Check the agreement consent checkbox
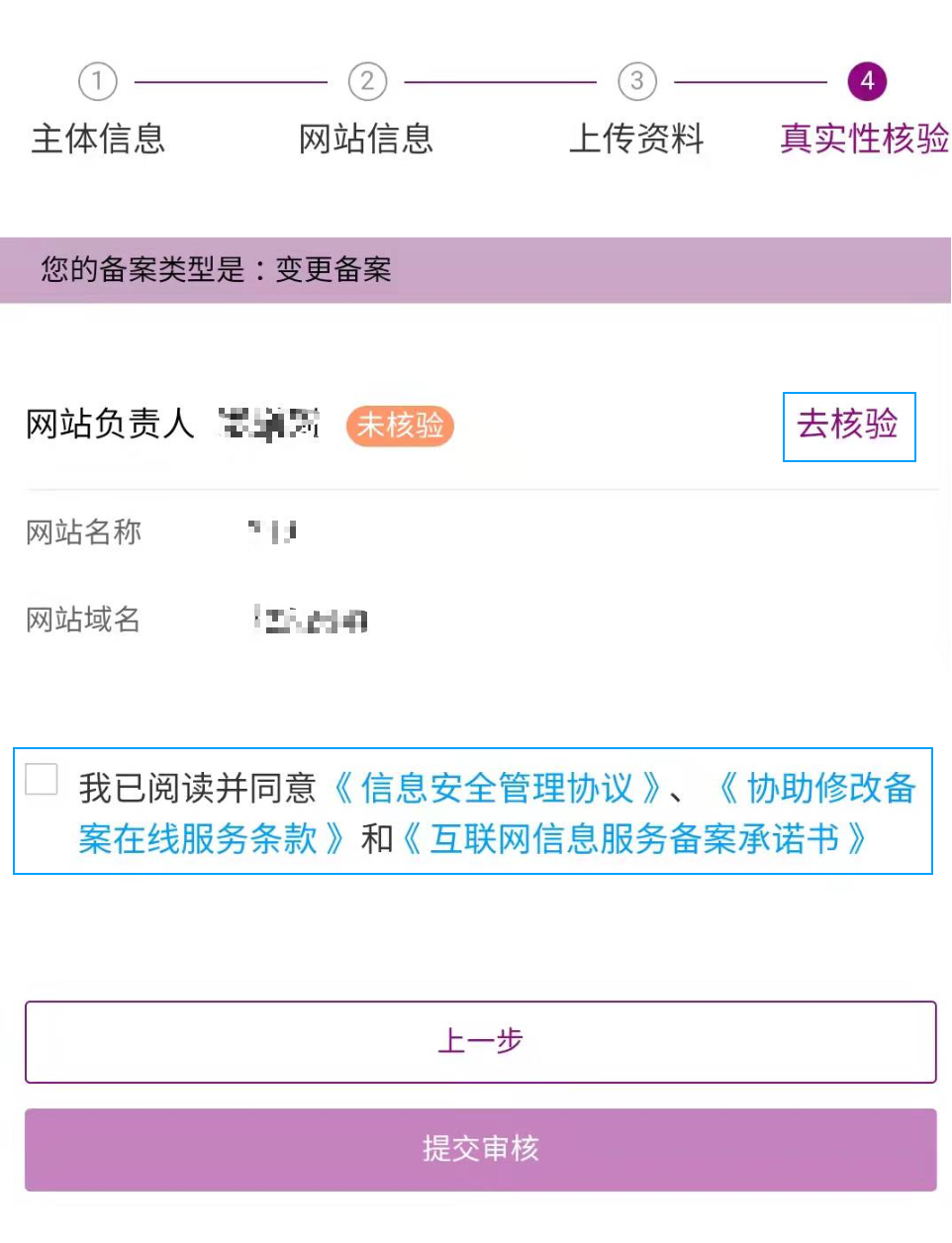952x1243 pixels. point(42,779)
